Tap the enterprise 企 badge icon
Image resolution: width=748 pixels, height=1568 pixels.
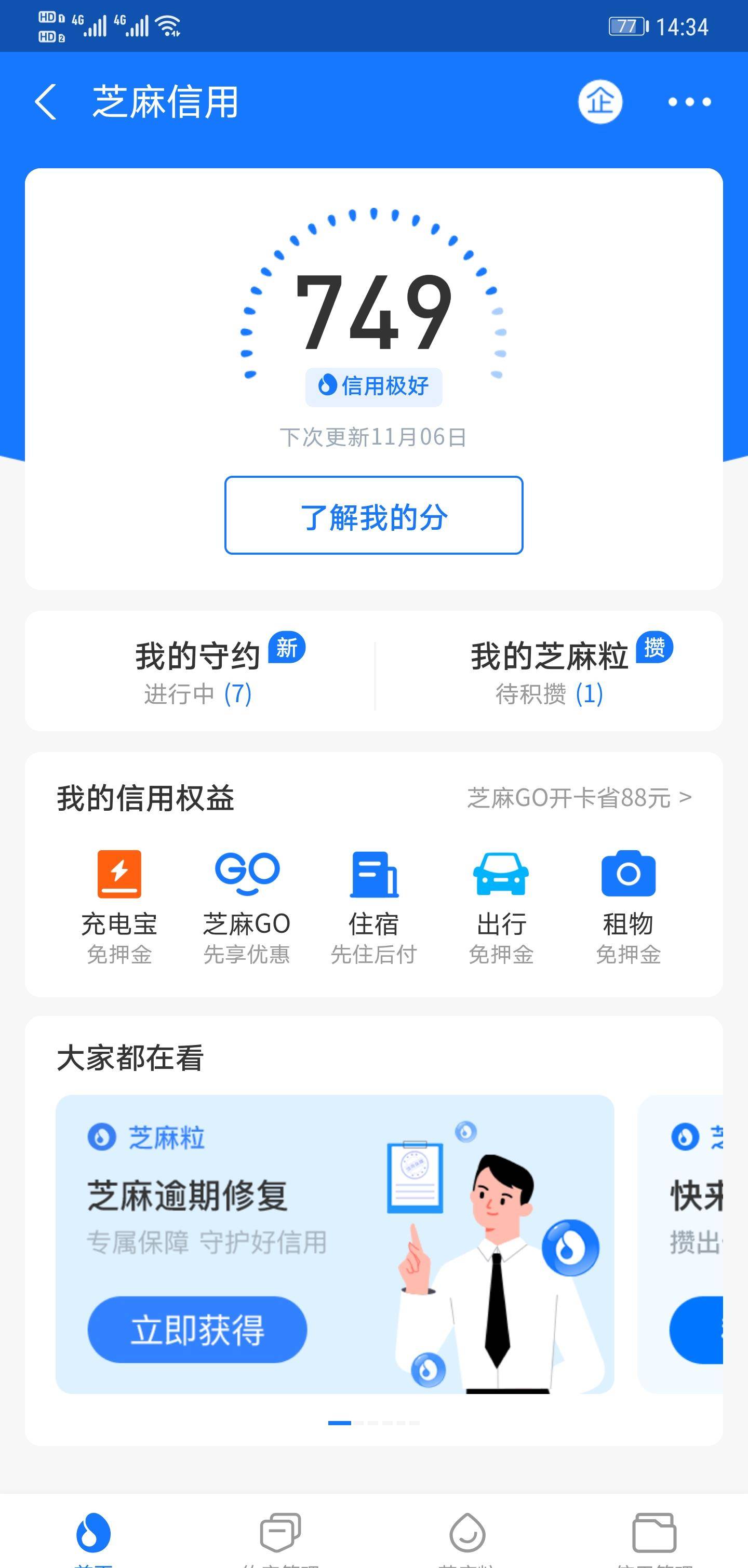pos(599,102)
